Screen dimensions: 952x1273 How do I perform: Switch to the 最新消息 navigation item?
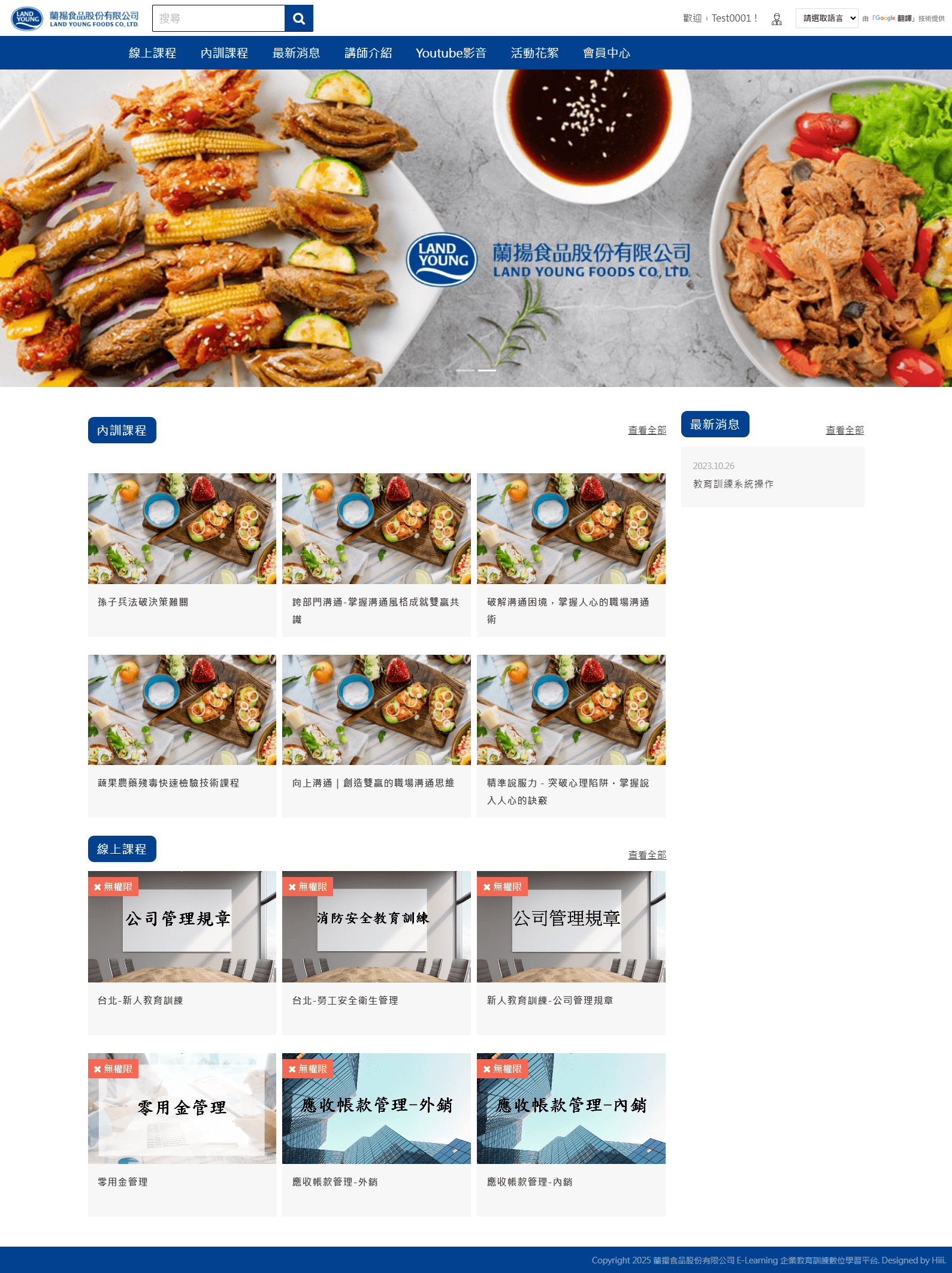(296, 53)
